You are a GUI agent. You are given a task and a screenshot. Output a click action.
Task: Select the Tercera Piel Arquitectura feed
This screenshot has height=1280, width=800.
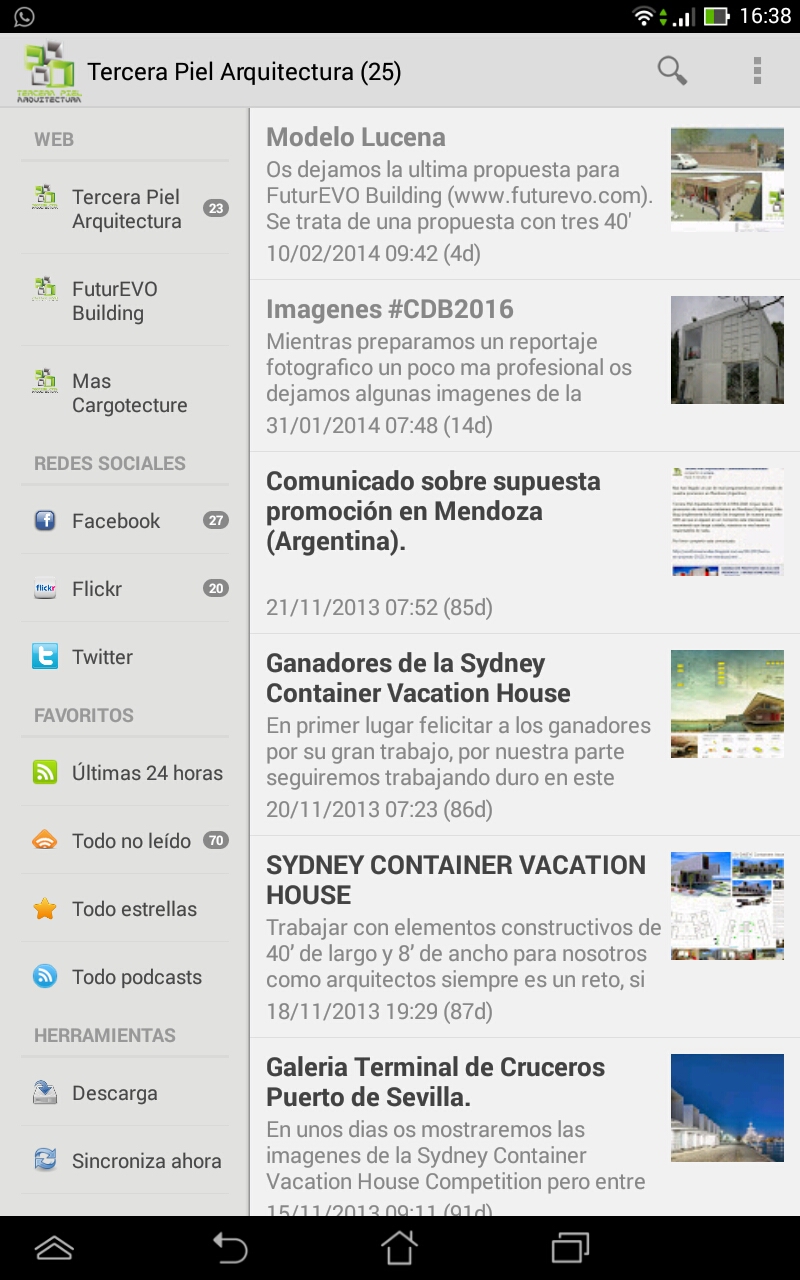click(x=126, y=209)
